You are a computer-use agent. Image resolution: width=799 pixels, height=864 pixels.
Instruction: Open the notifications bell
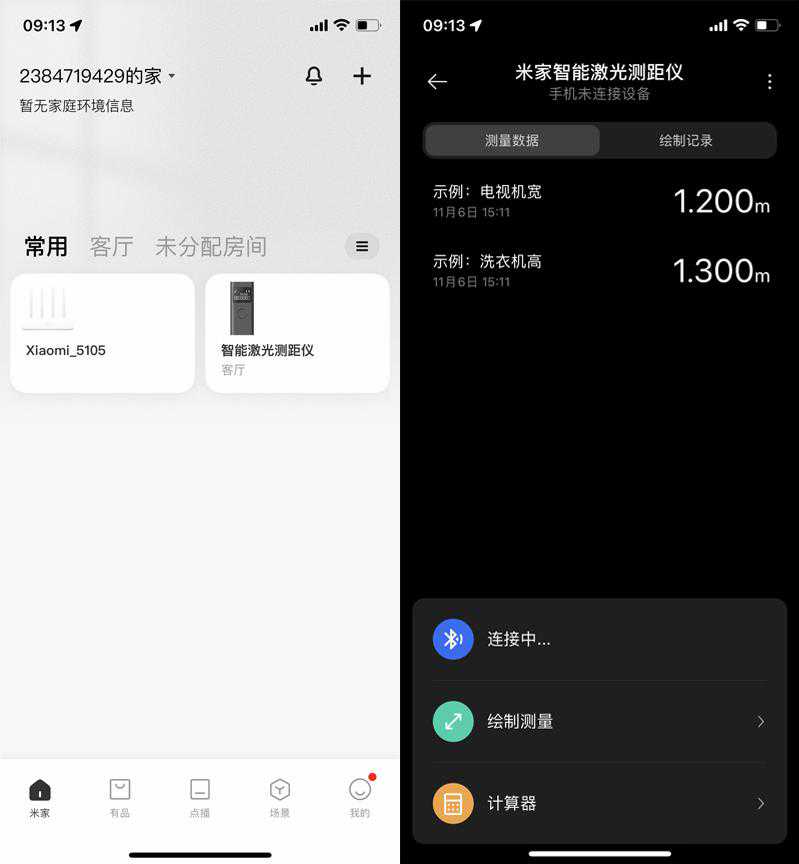pyautogui.click(x=314, y=76)
